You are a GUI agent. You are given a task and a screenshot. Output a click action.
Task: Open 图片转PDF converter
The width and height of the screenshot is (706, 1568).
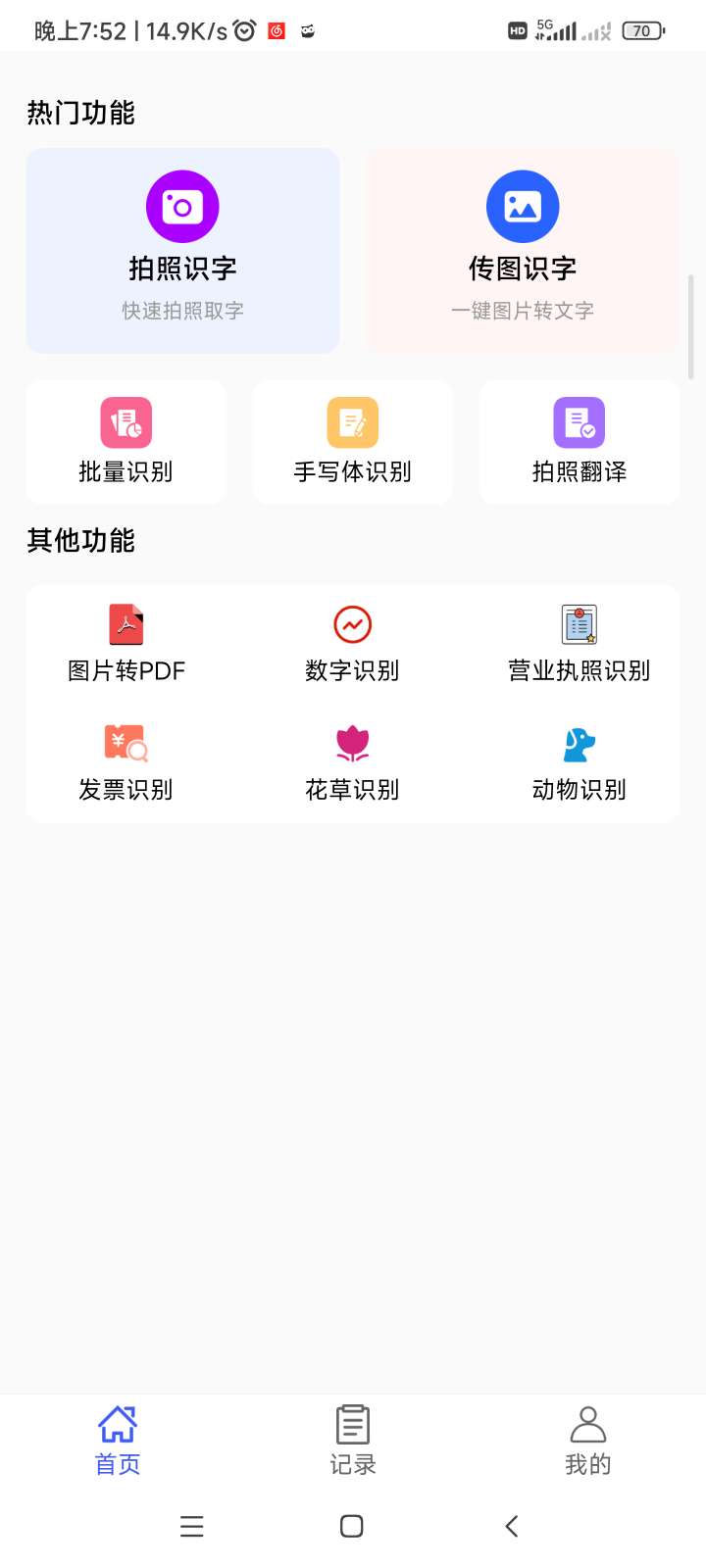(x=126, y=644)
